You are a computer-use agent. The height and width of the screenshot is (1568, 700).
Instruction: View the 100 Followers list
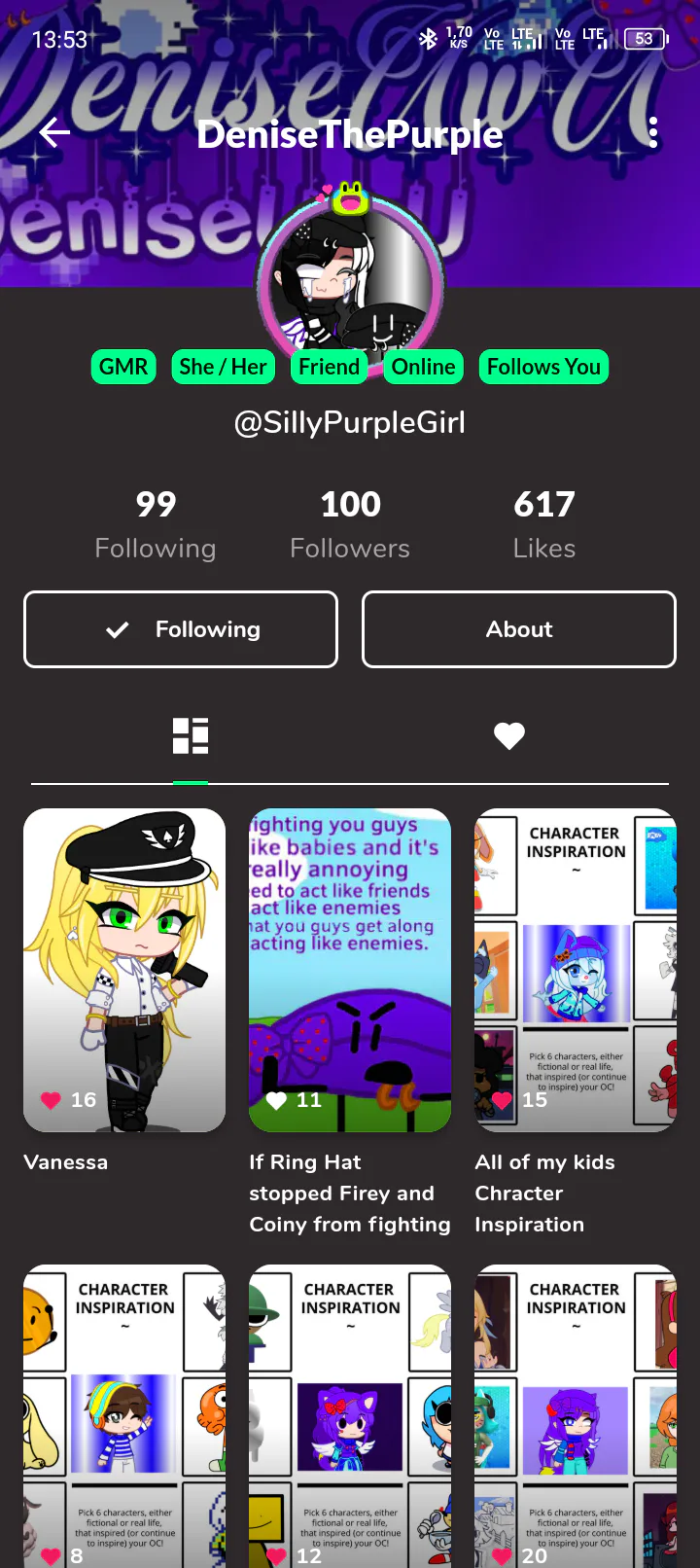(350, 524)
